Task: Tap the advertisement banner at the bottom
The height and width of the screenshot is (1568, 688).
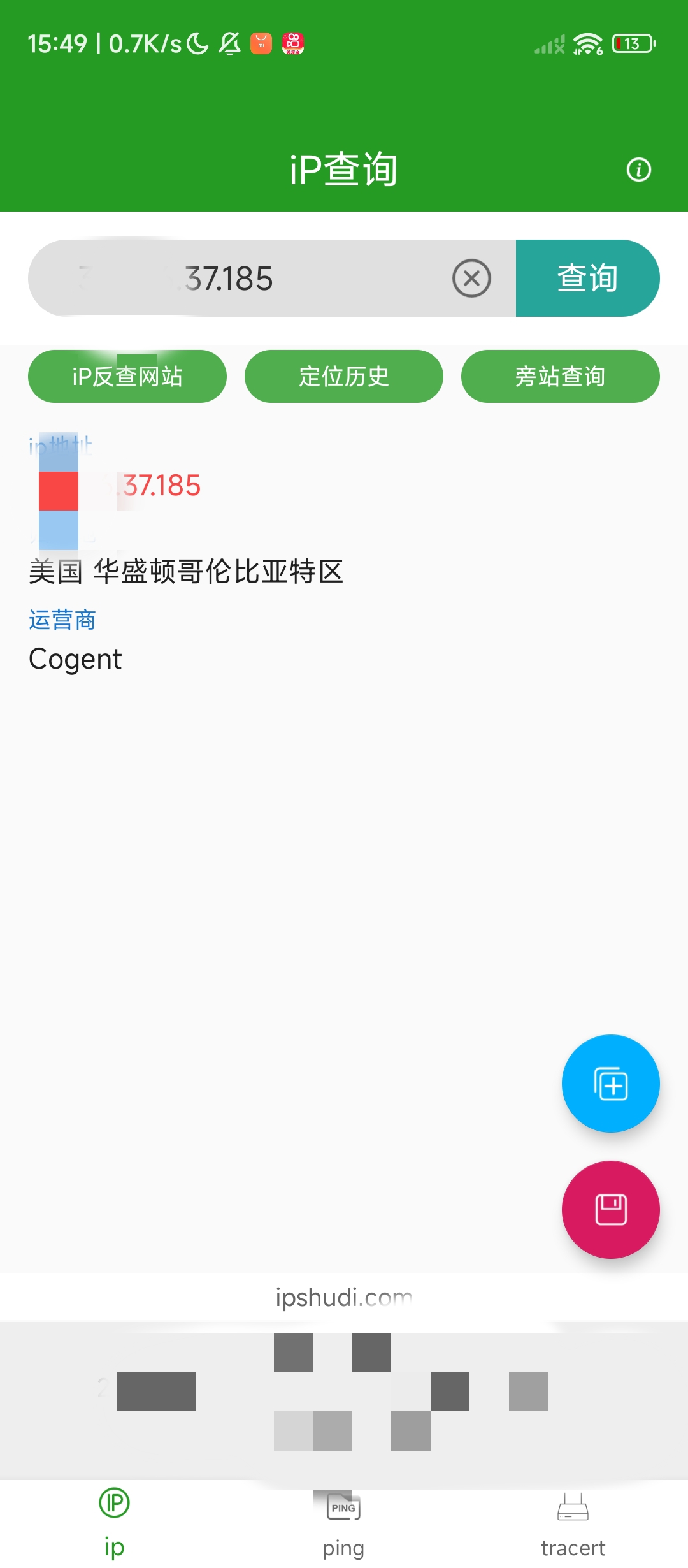Action: (x=344, y=1402)
